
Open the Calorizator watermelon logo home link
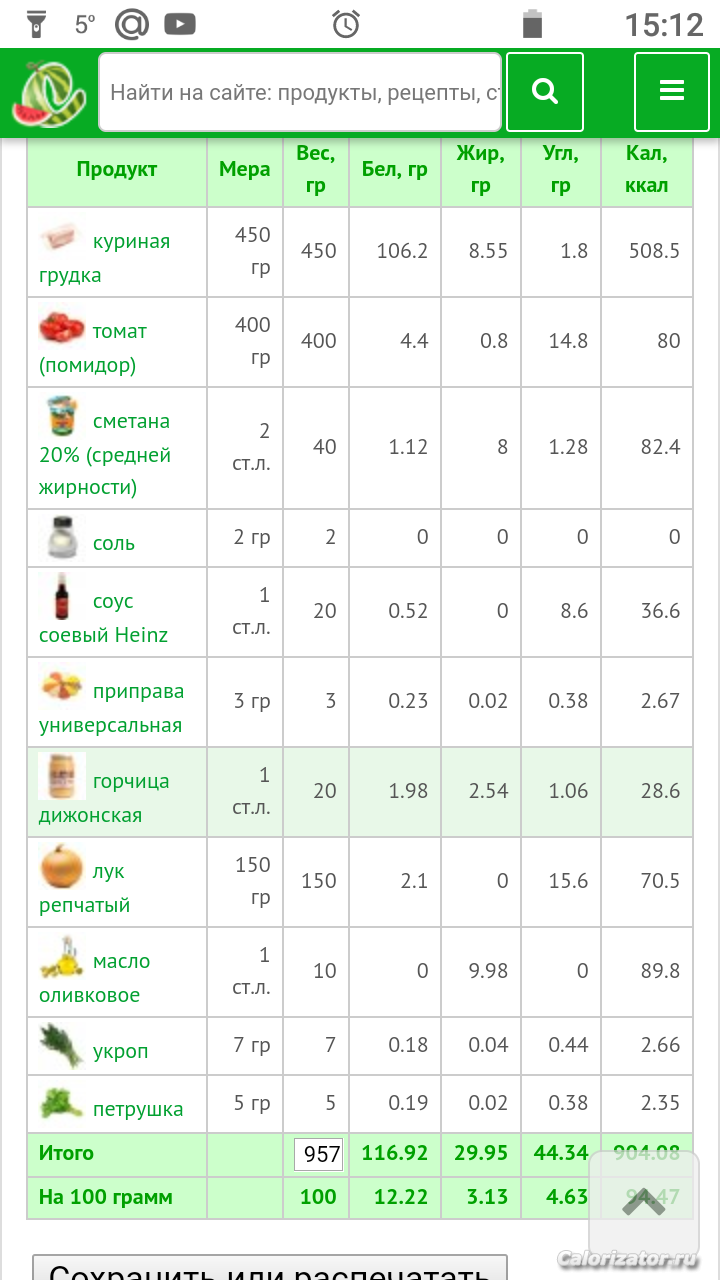pos(49,93)
